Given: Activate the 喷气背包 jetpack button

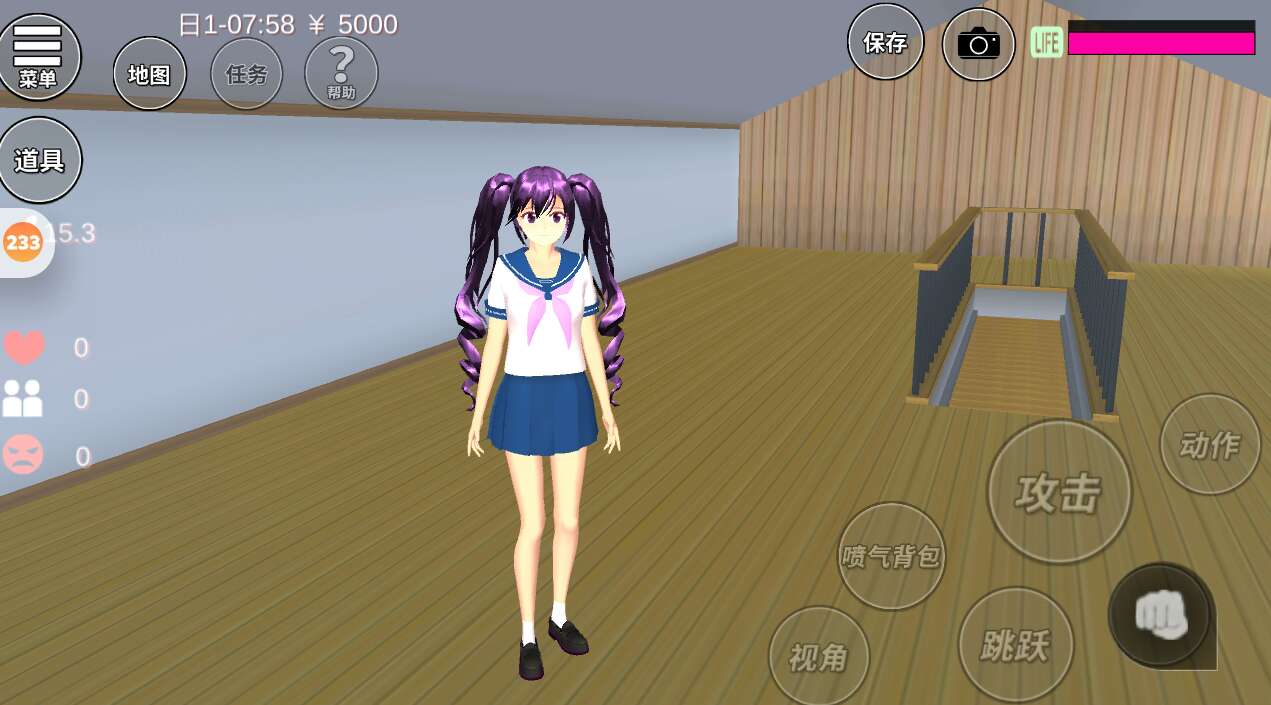Looking at the screenshot, I should pos(891,556).
